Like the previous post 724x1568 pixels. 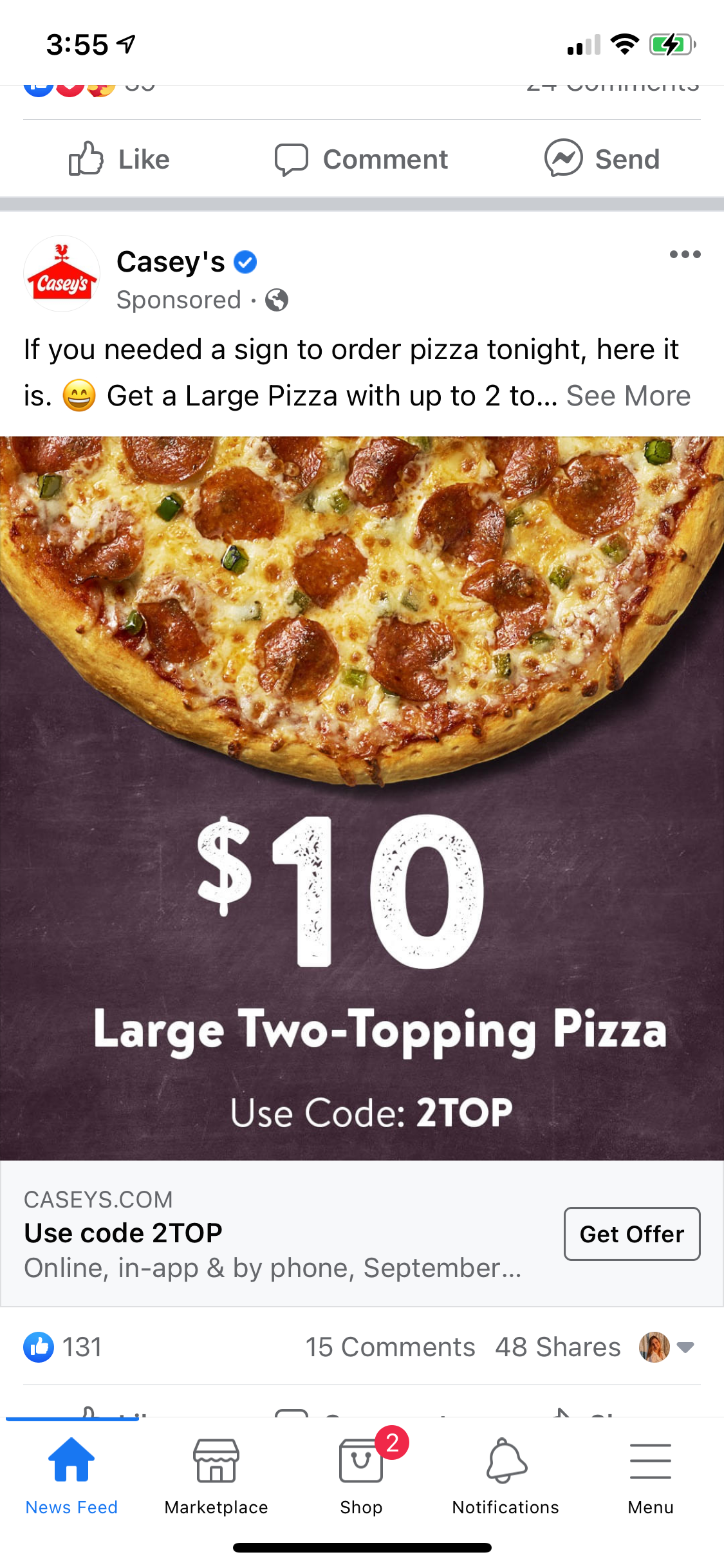(119, 159)
